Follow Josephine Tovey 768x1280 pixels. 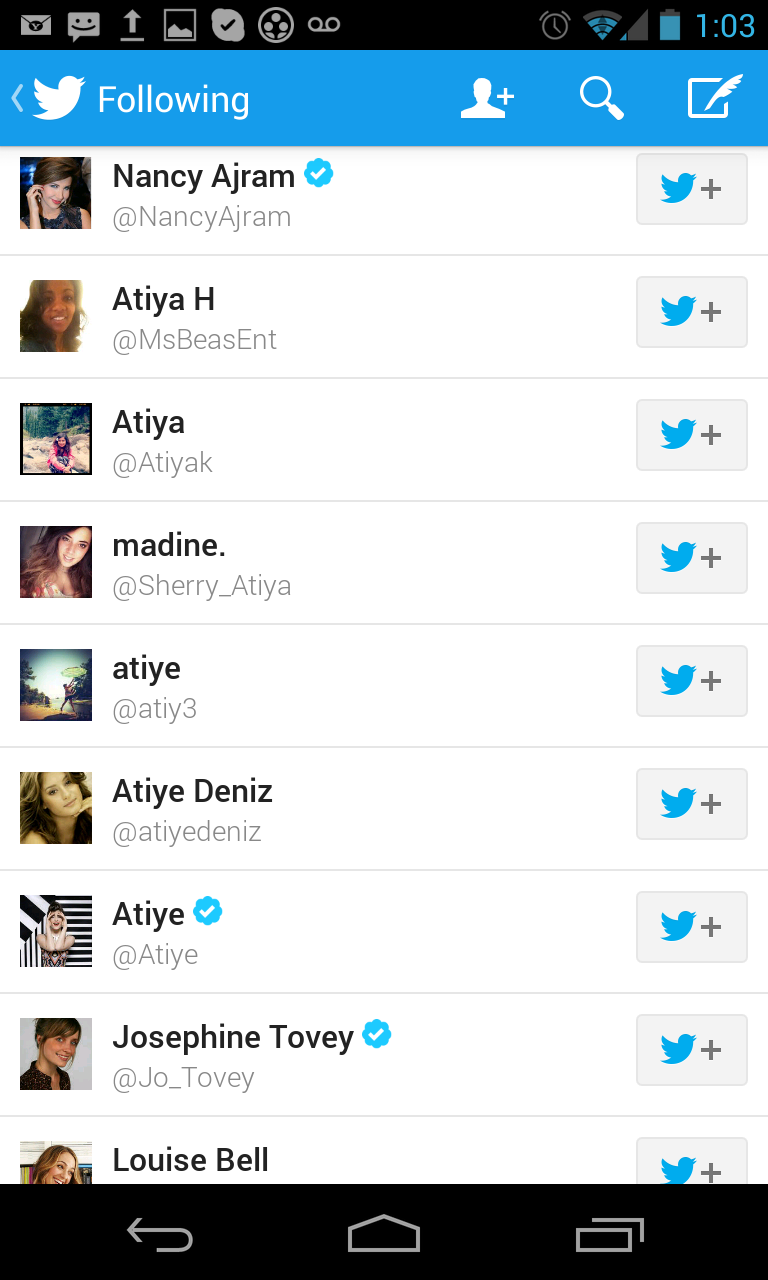(691, 1050)
